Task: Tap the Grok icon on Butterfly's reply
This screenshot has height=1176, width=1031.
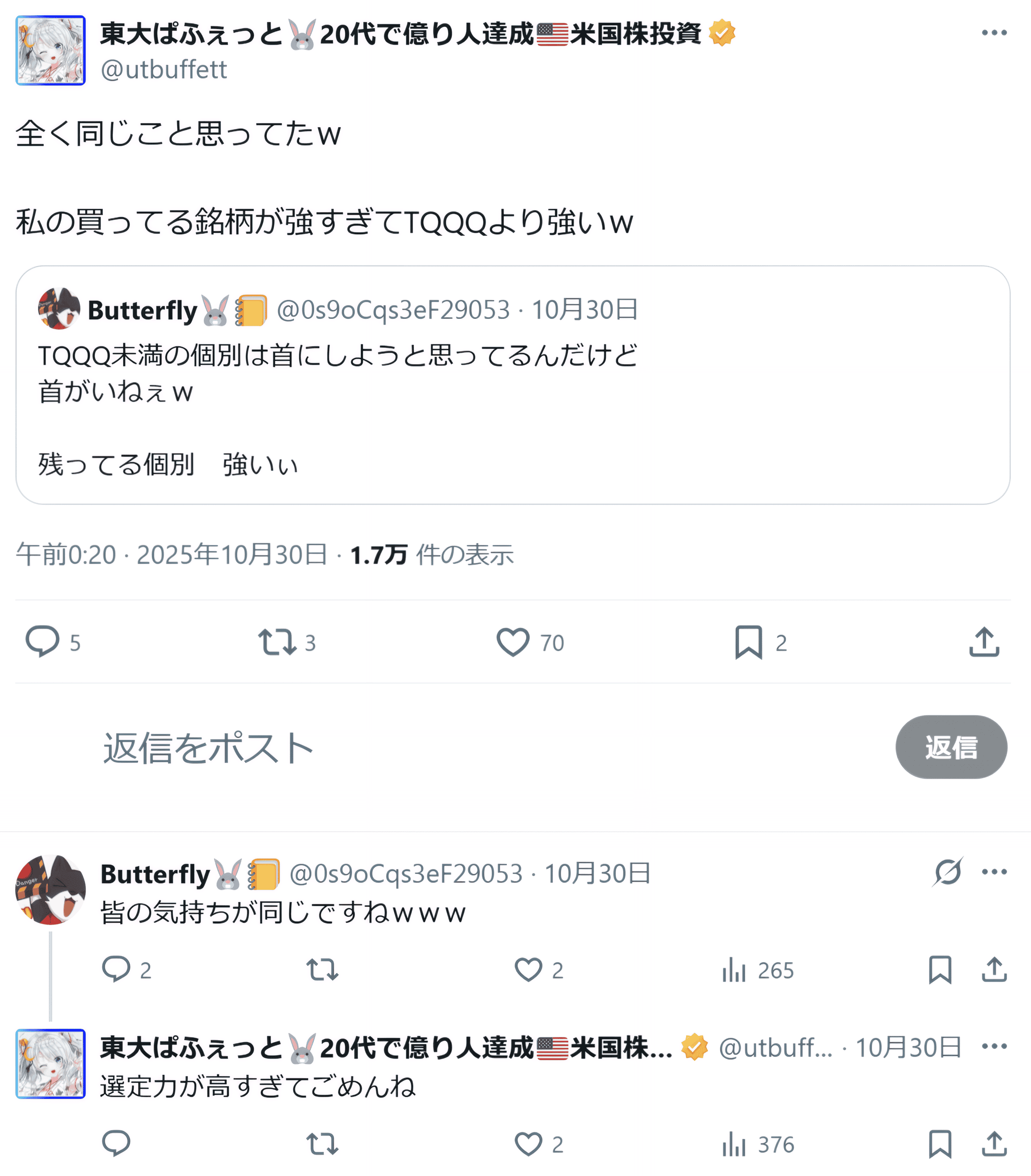Action: coord(947,871)
